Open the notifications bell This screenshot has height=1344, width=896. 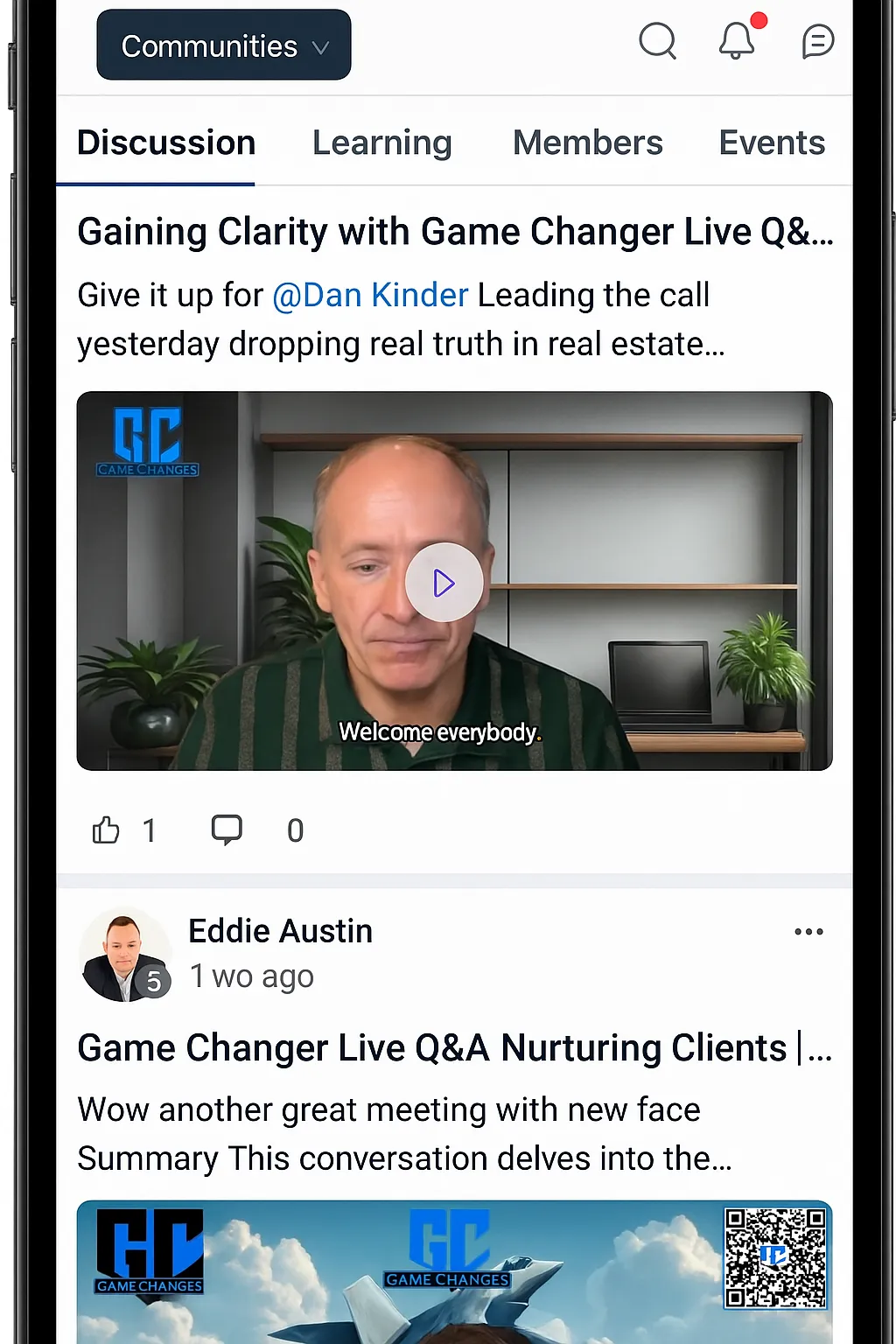[x=737, y=41]
